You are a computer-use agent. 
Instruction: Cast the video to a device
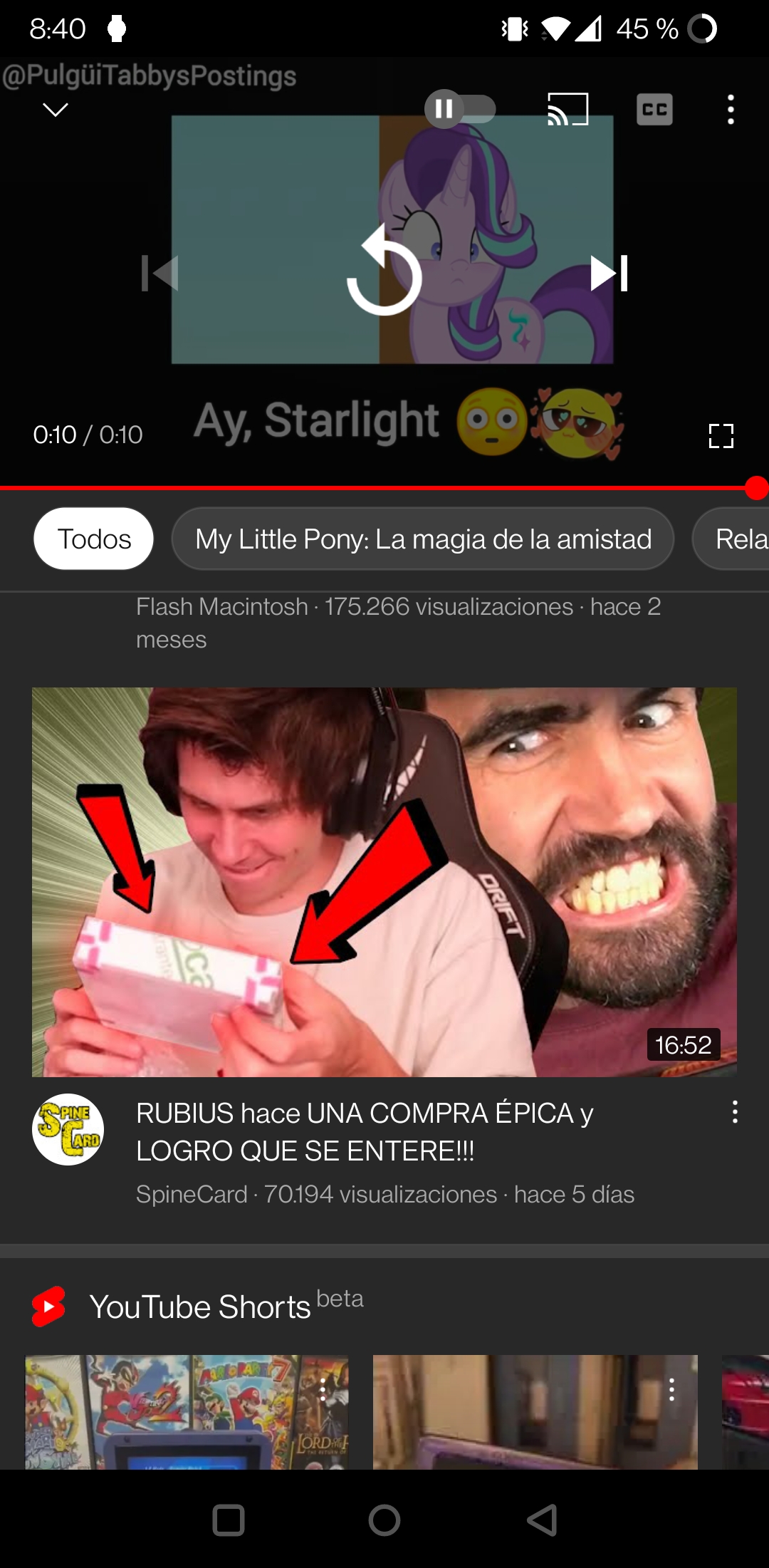click(x=567, y=109)
